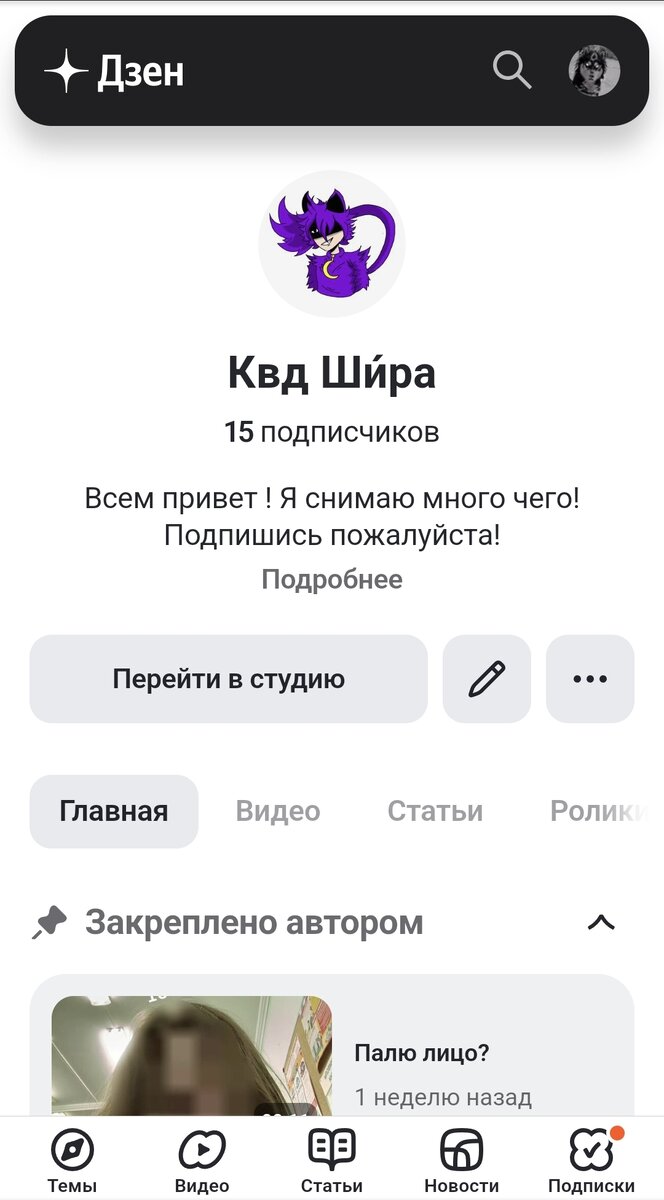
Task: Switch to the Статьи channel tab
Action: pyautogui.click(x=435, y=811)
